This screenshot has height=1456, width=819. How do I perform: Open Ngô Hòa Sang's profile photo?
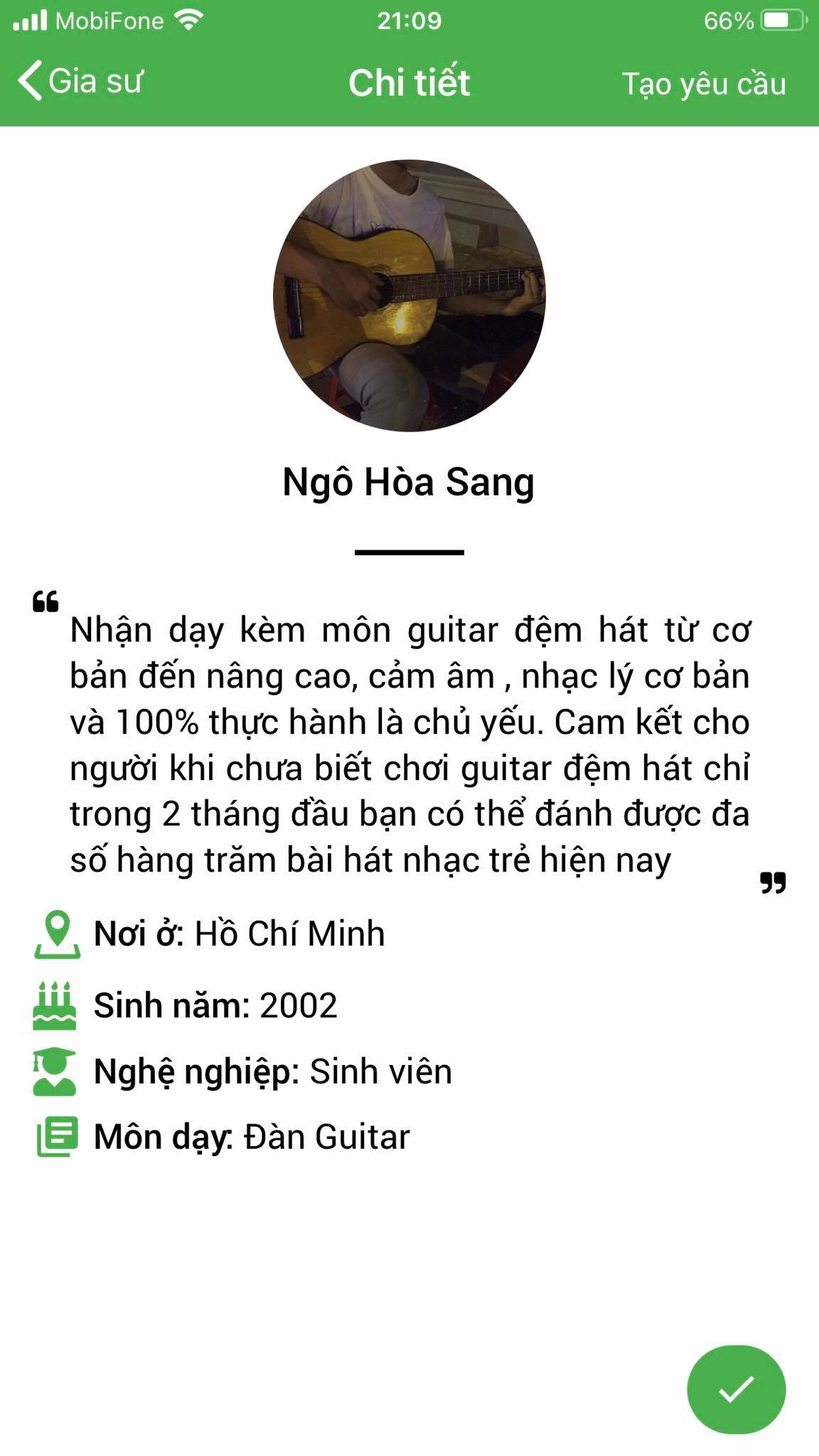pyautogui.click(x=409, y=296)
